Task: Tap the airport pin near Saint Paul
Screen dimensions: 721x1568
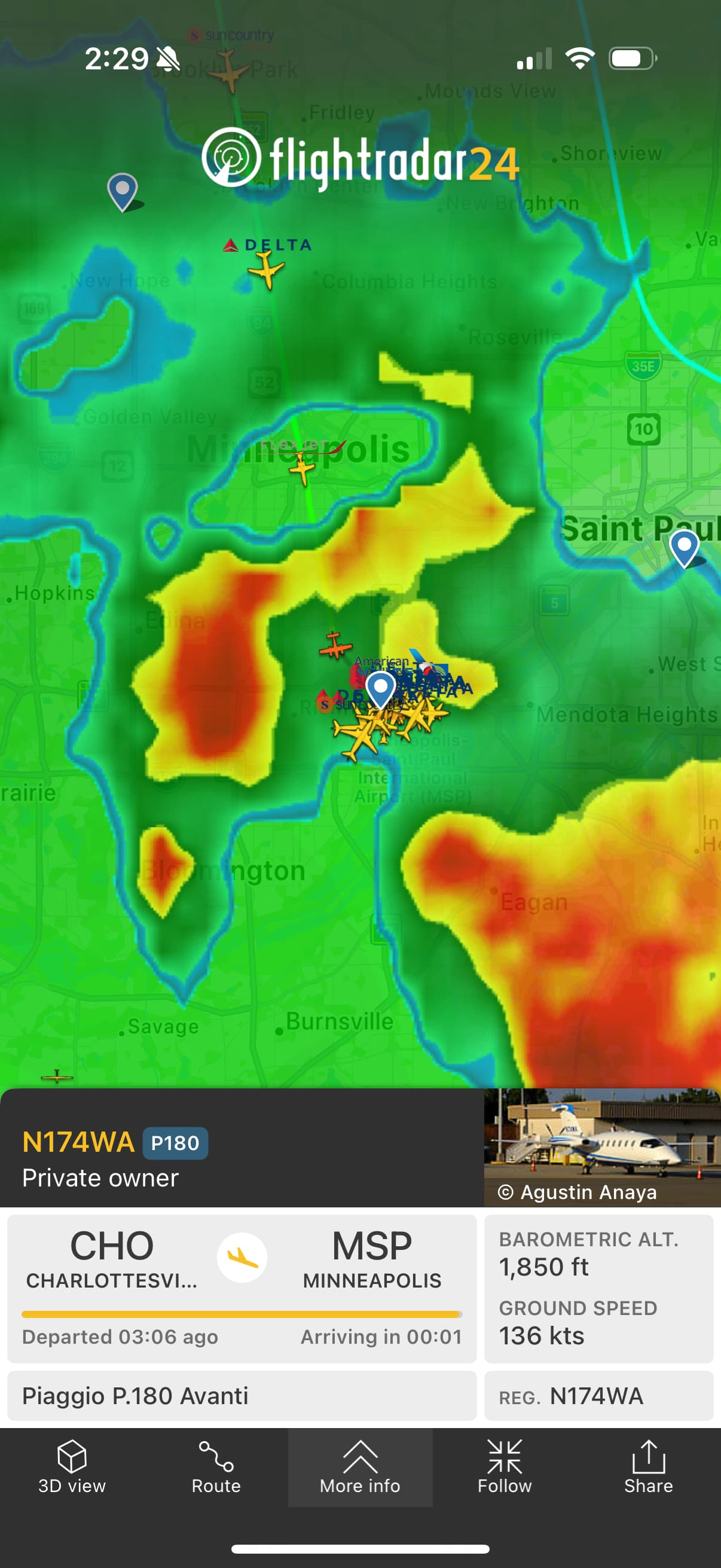Action: coord(684,546)
